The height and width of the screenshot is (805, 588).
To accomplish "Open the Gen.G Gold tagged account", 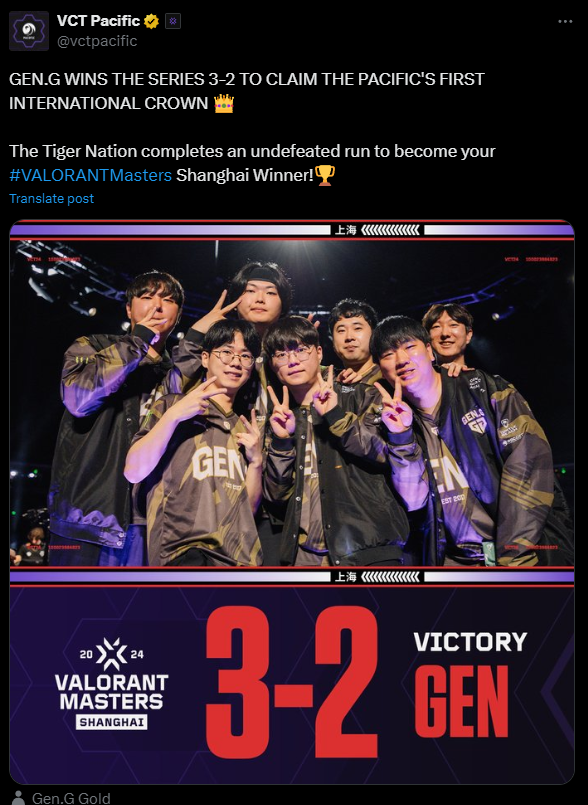I will [71, 798].
